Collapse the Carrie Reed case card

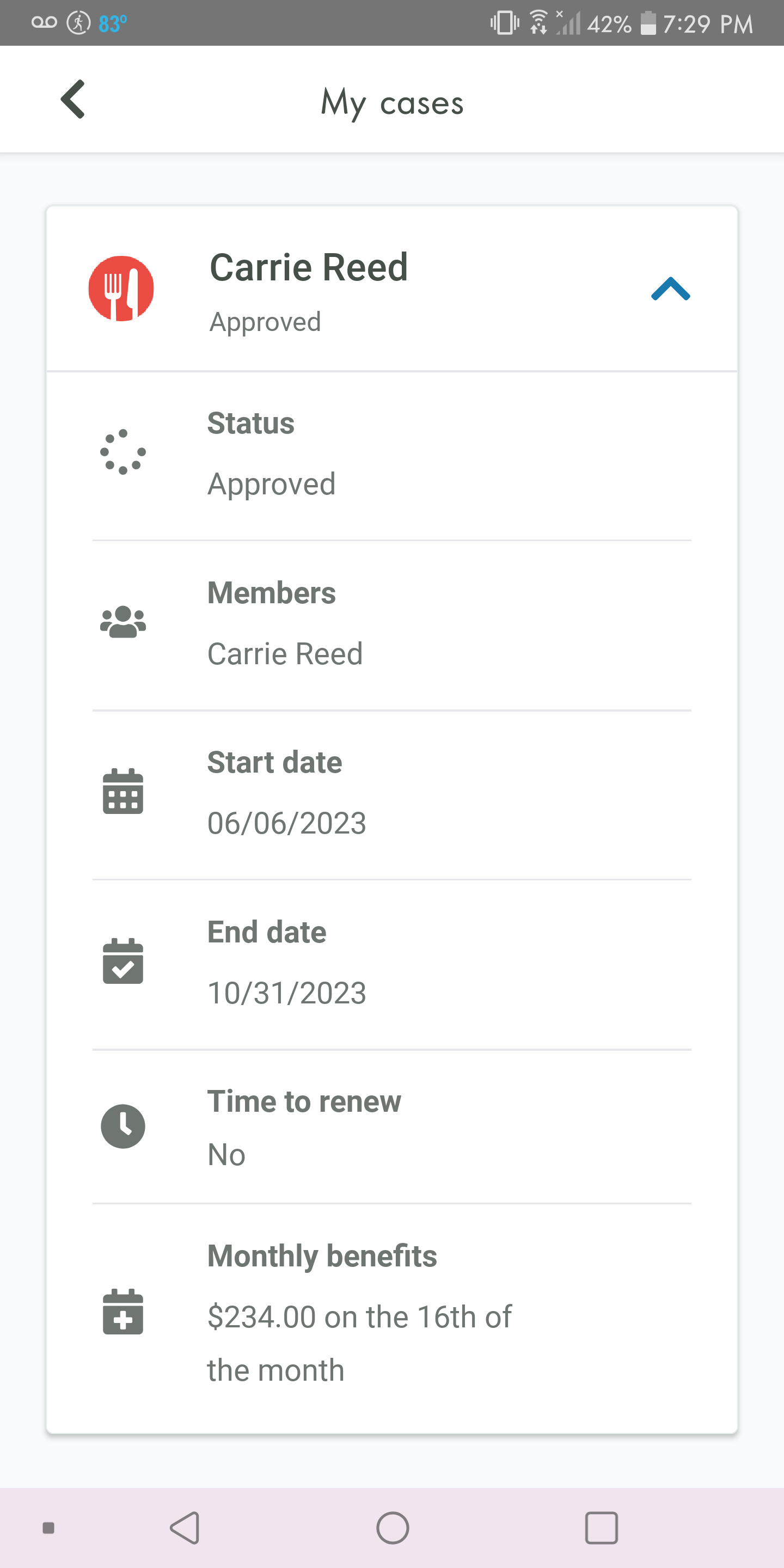(670, 289)
